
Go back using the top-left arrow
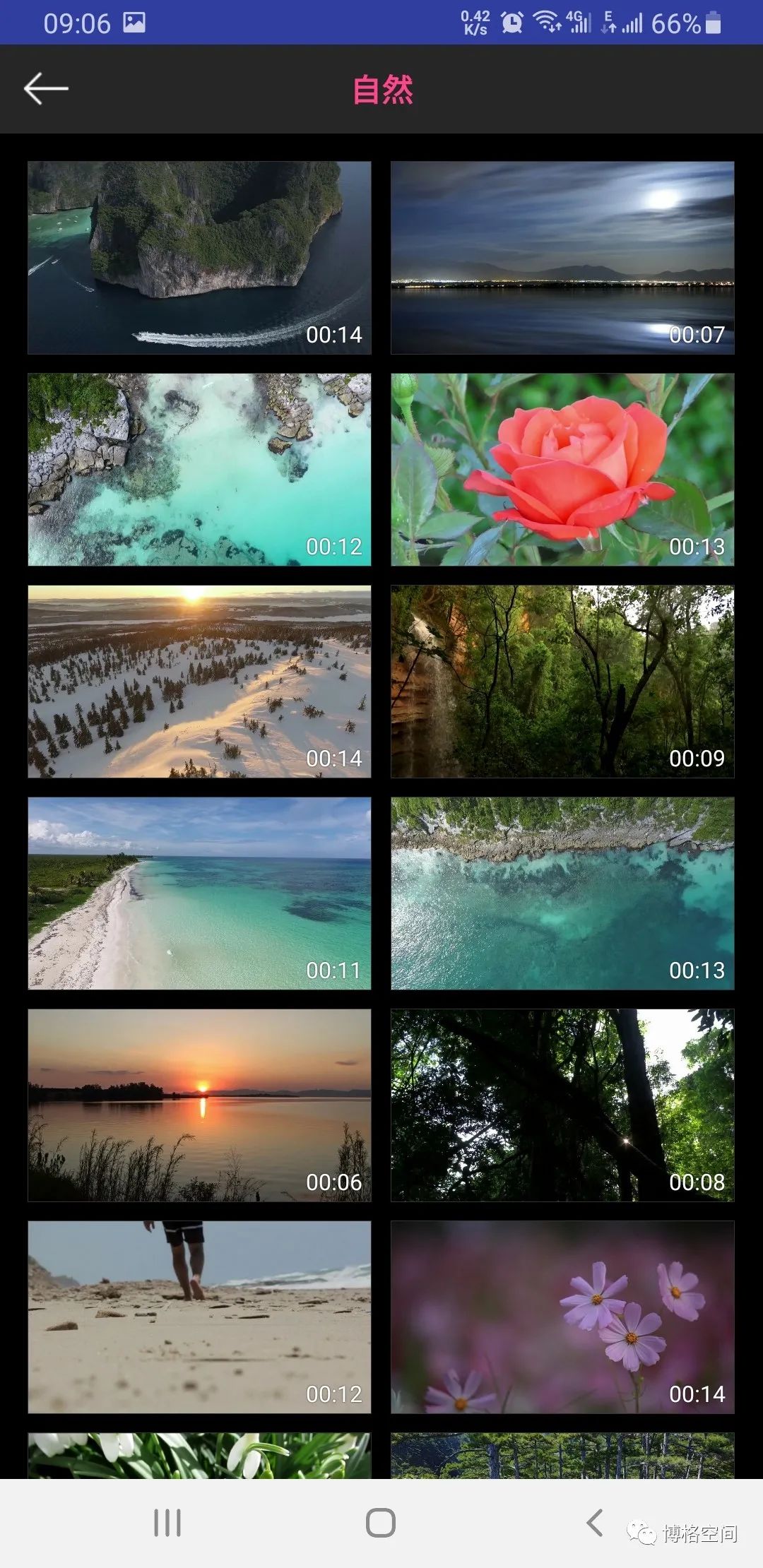coord(46,89)
